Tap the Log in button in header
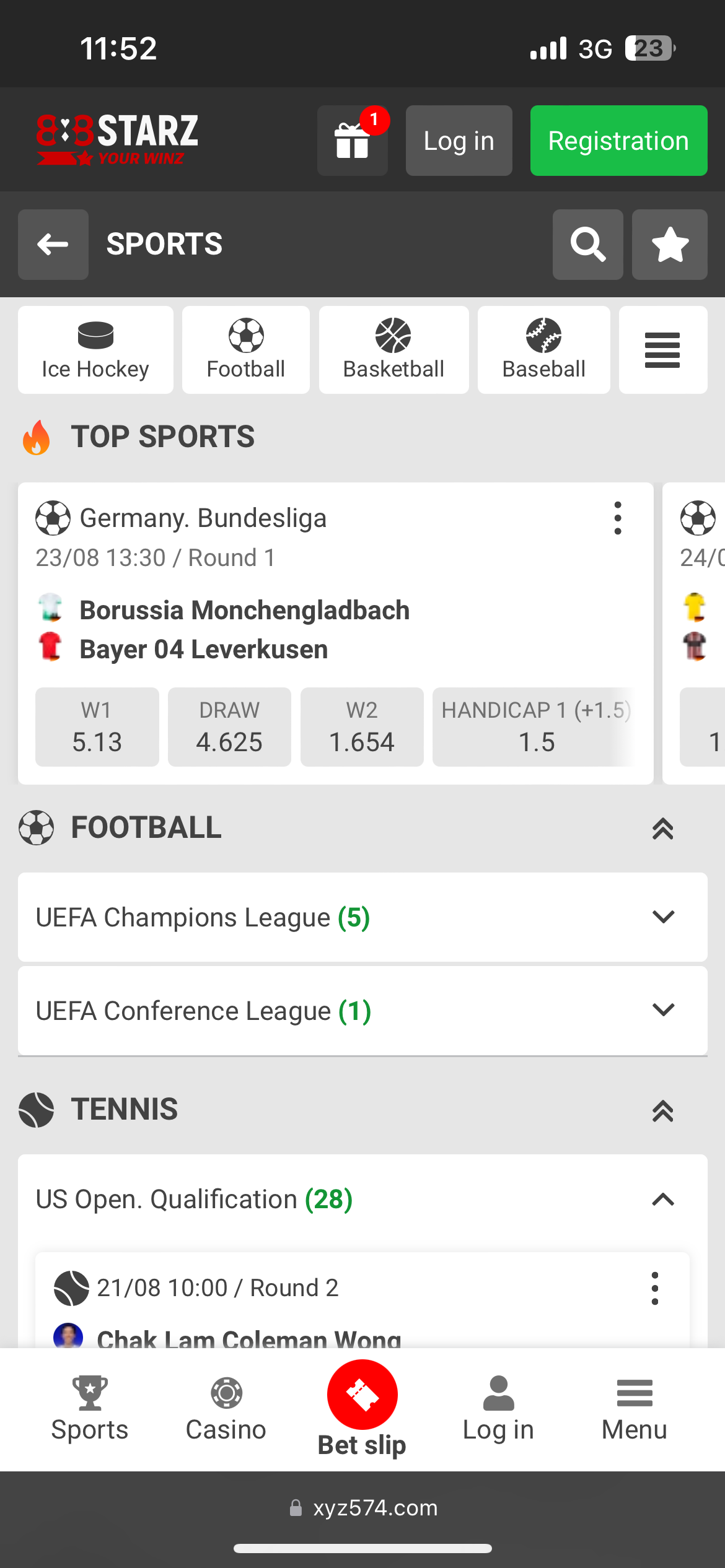725x1568 pixels. tap(459, 141)
